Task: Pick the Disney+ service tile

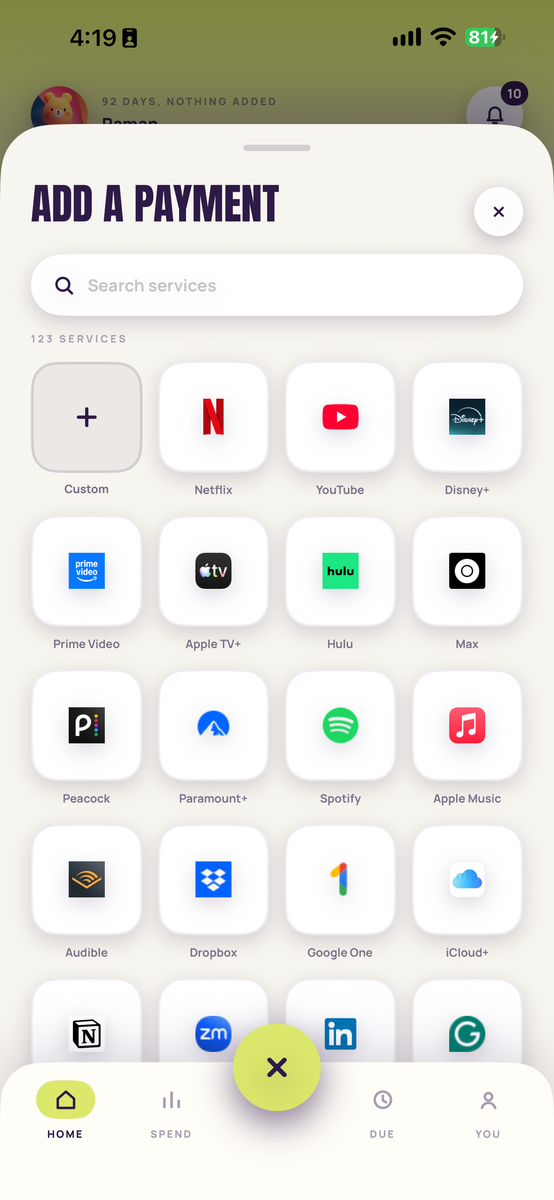Action: point(467,417)
